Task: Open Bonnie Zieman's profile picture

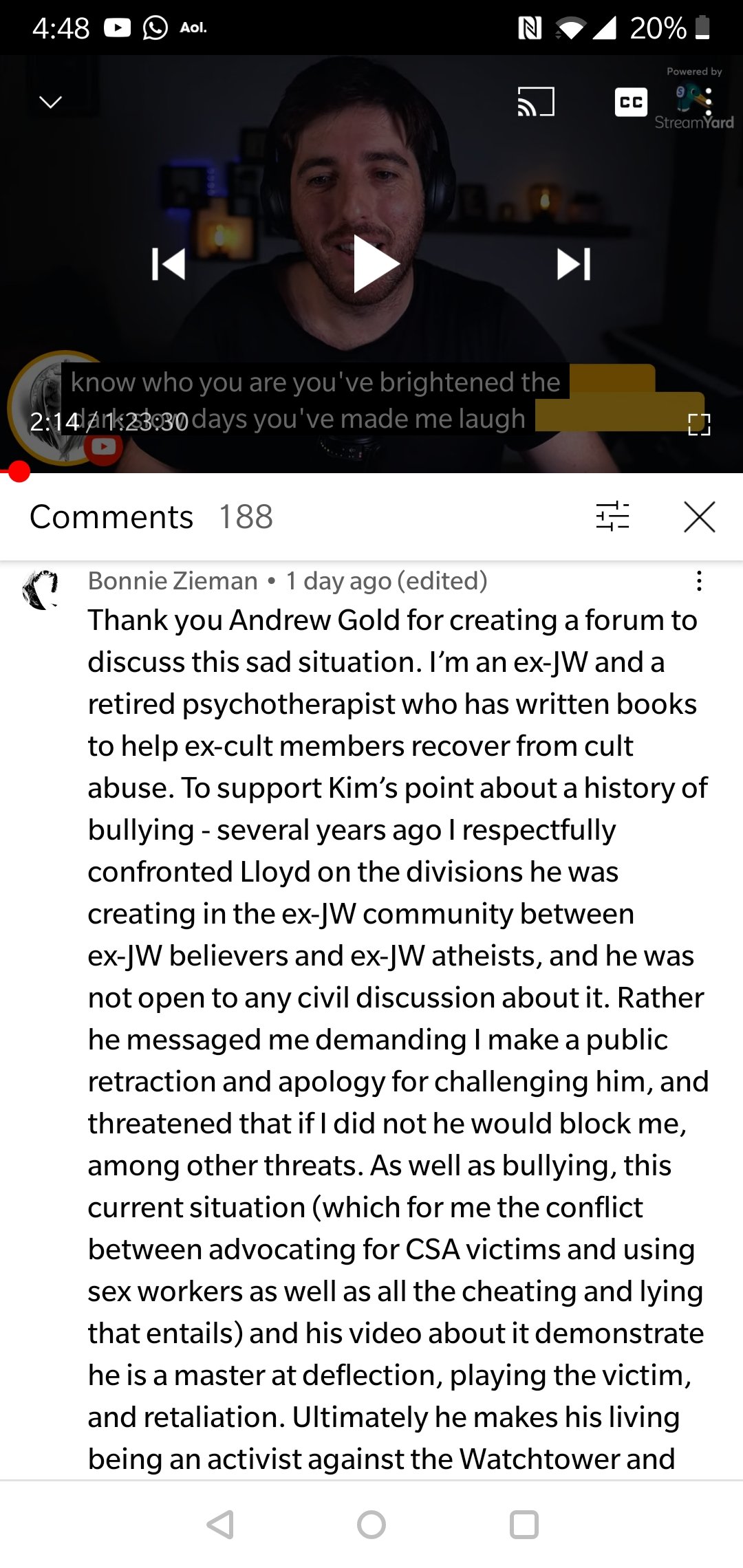Action: pos(41,590)
